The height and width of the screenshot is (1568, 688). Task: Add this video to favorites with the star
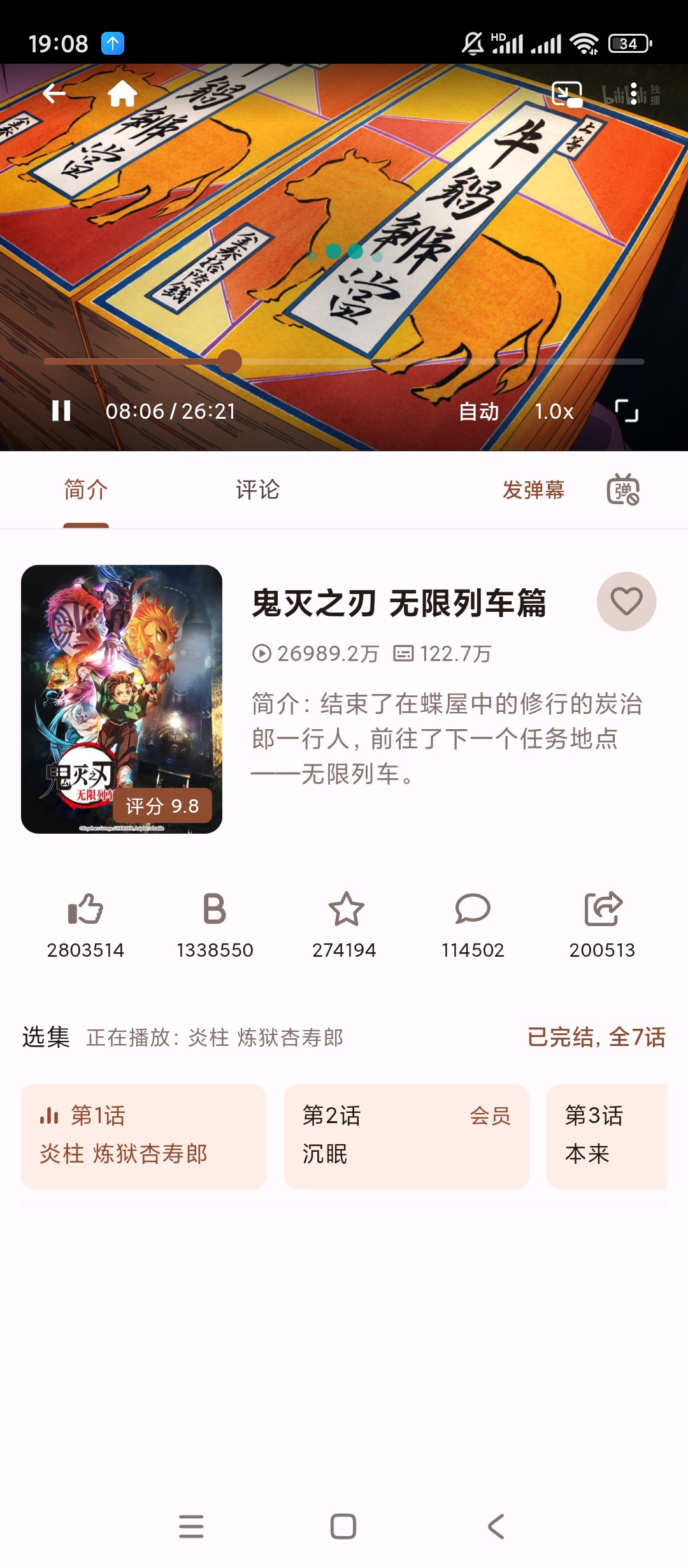tap(345, 909)
